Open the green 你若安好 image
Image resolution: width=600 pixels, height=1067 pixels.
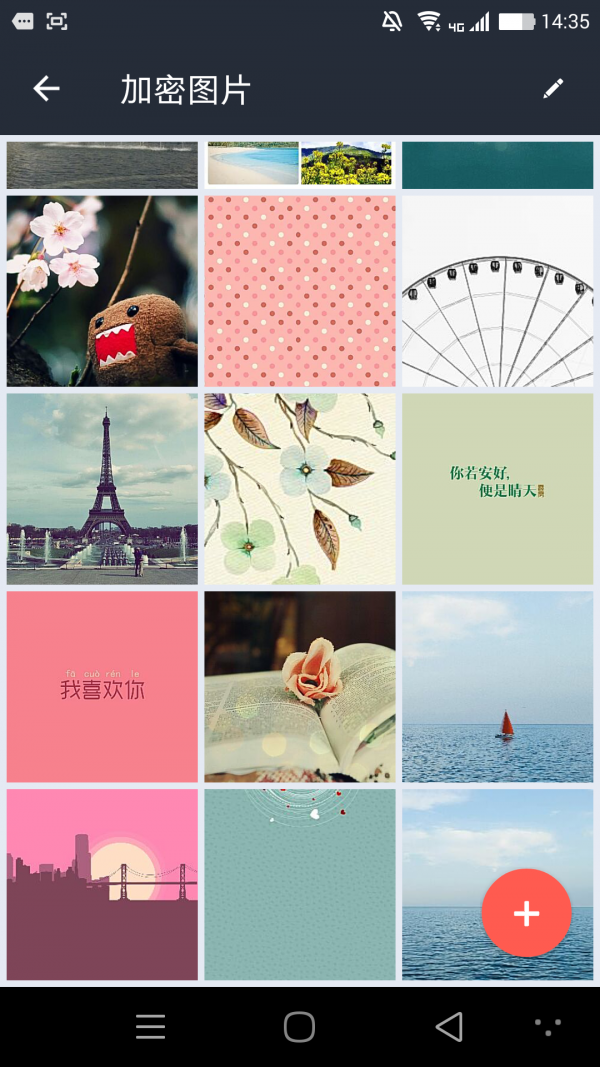(x=497, y=489)
